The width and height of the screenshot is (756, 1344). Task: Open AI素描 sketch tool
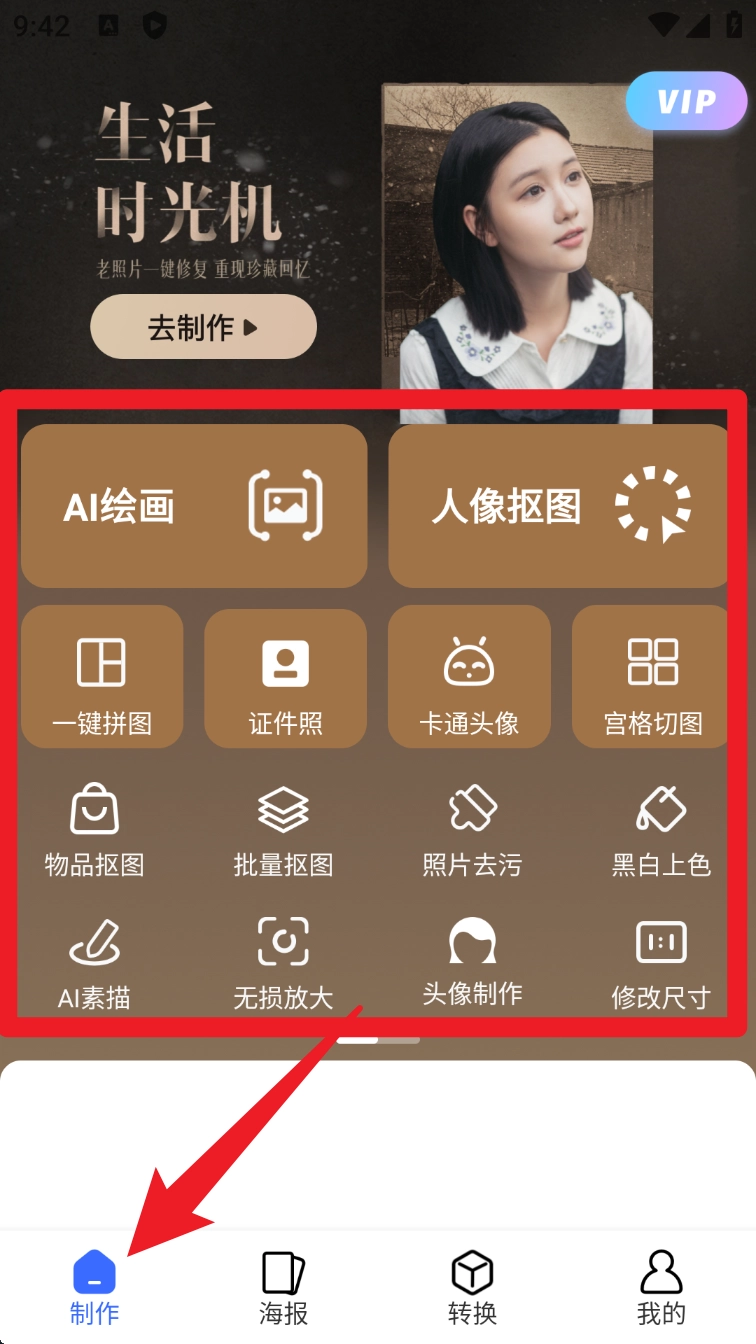(95, 964)
